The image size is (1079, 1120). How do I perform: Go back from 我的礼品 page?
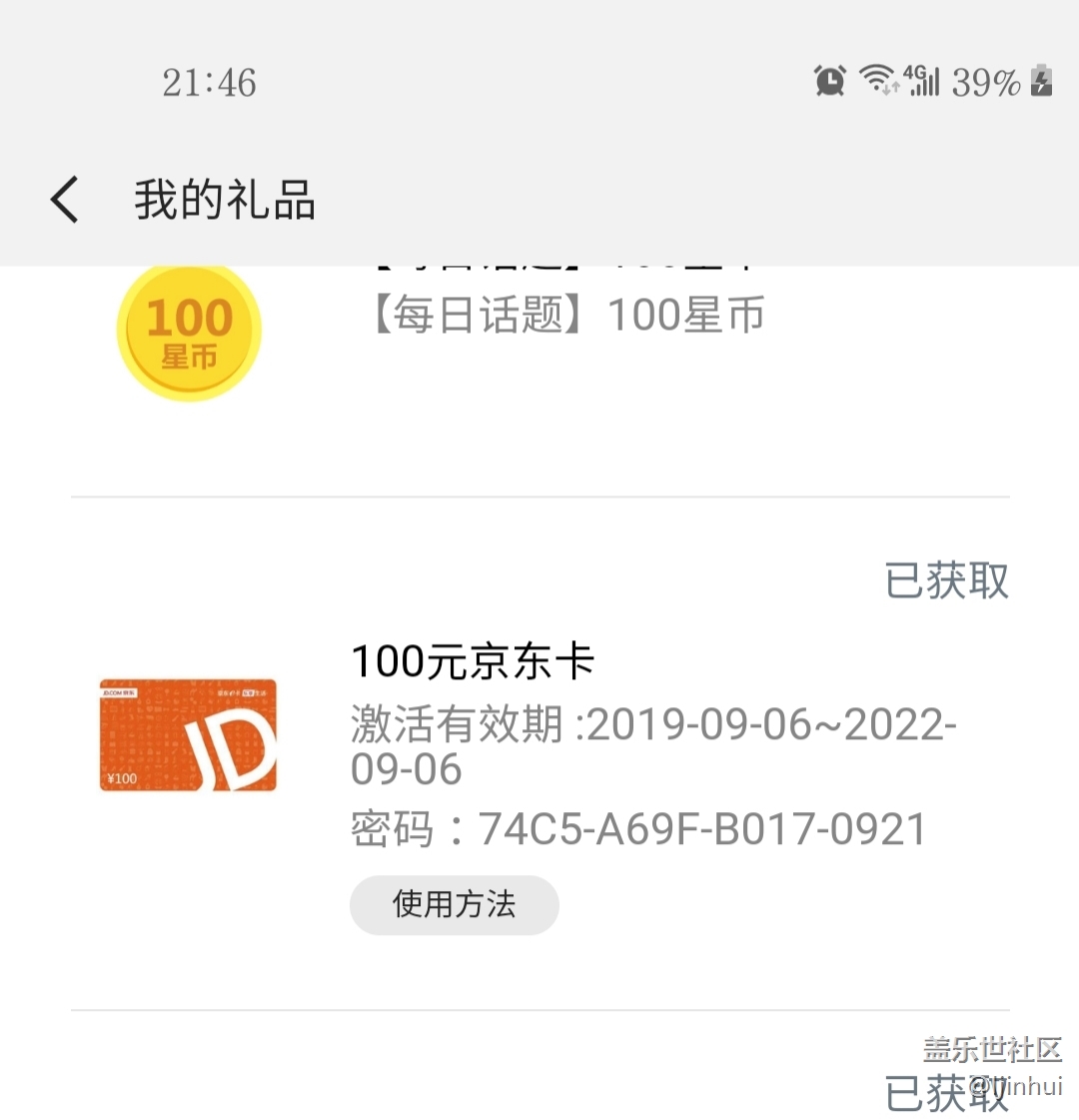65,199
